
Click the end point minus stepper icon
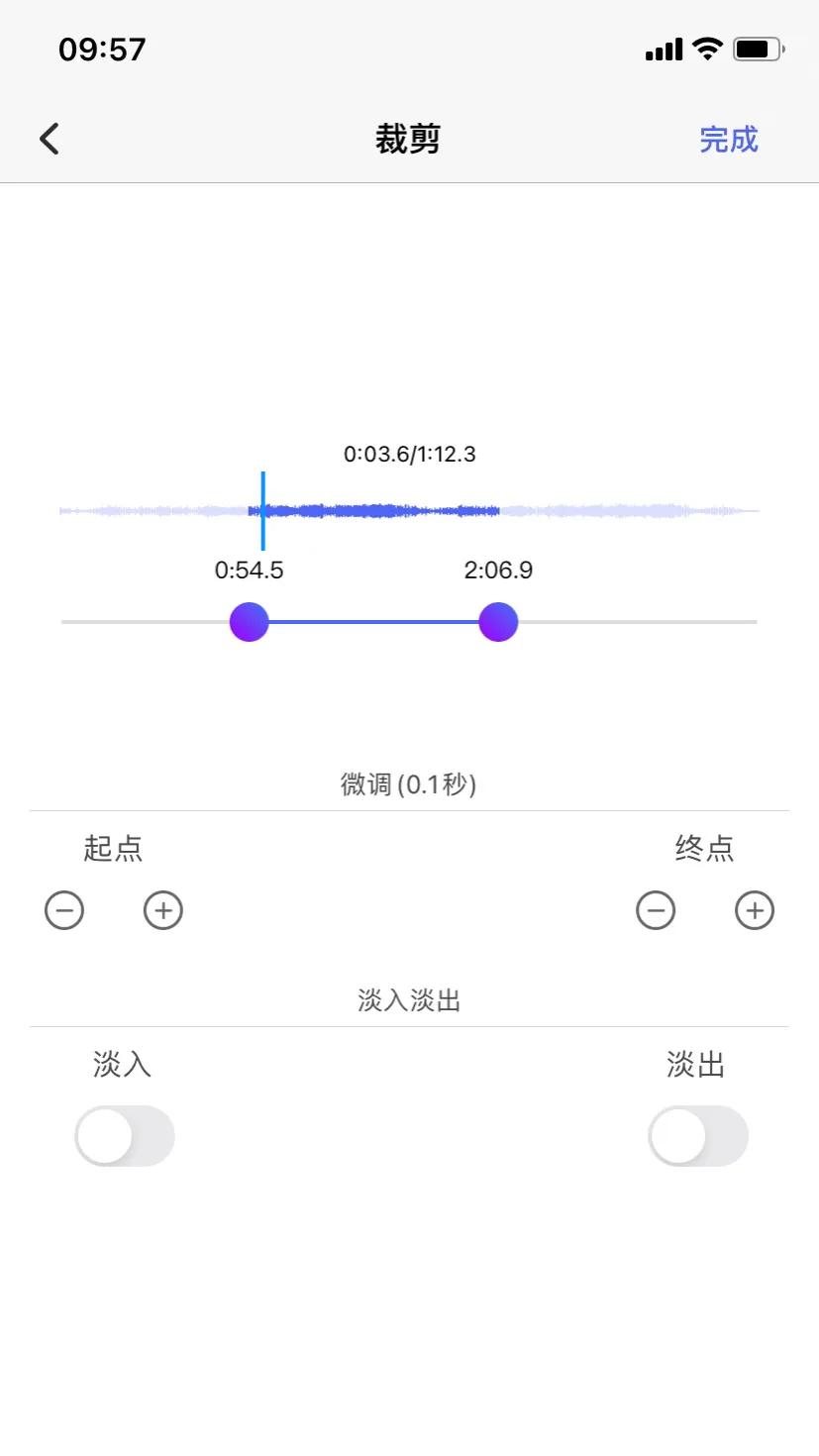point(655,910)
